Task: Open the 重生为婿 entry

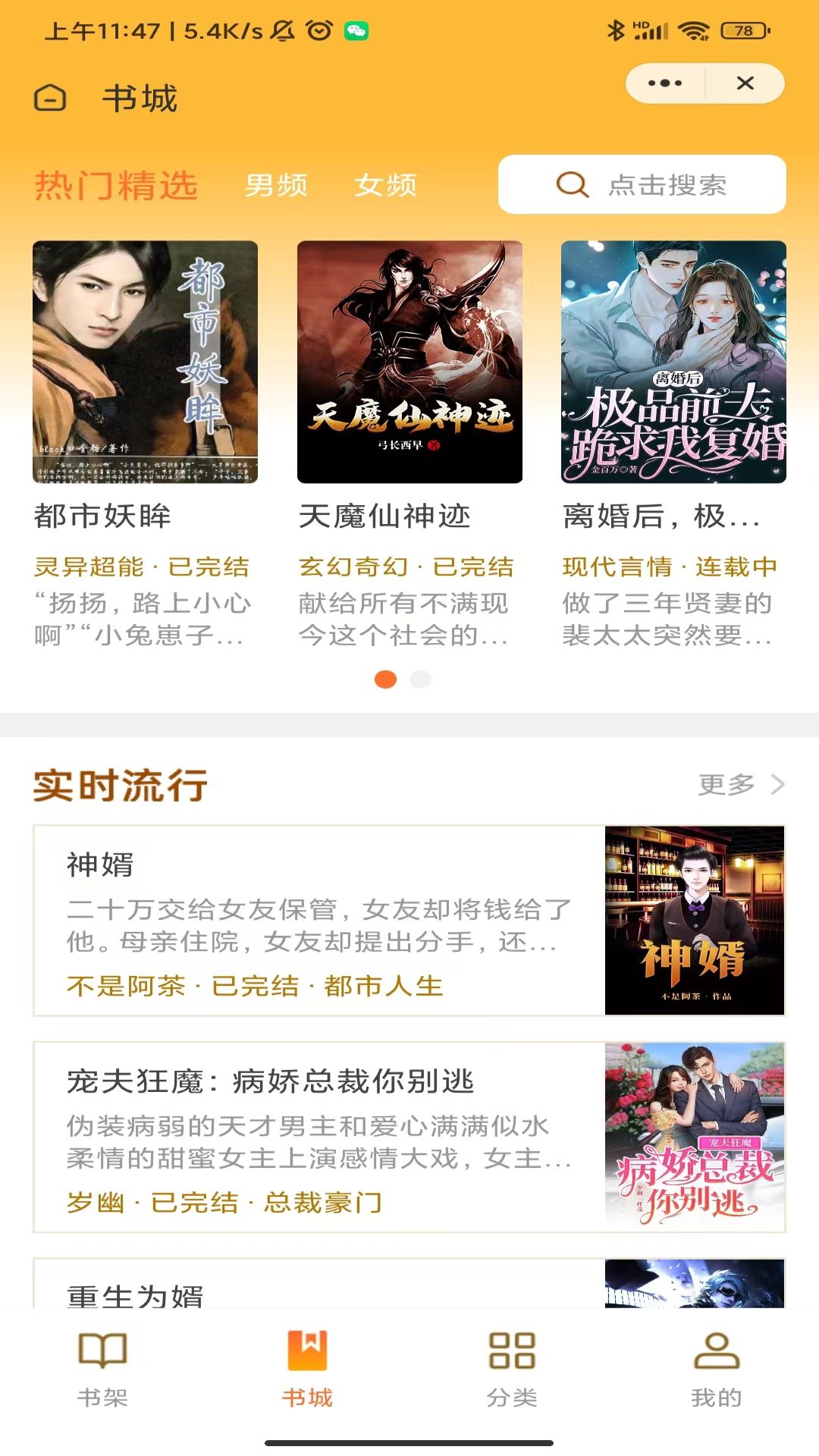Action: [x=135, y=1294]
